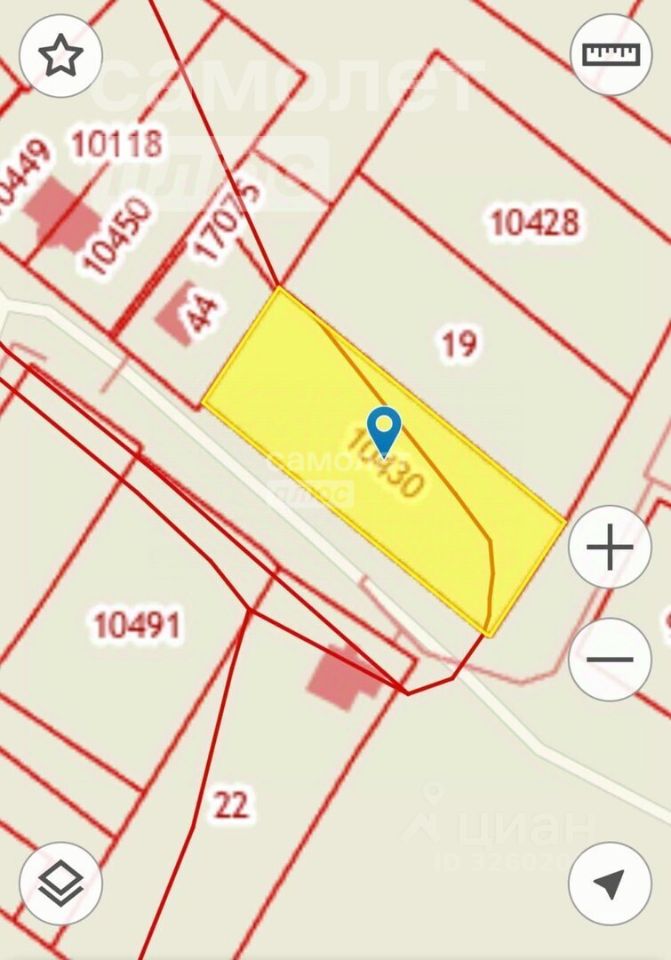Center map on my location
This screenshot has width=671, height=960.
(610, 883)
